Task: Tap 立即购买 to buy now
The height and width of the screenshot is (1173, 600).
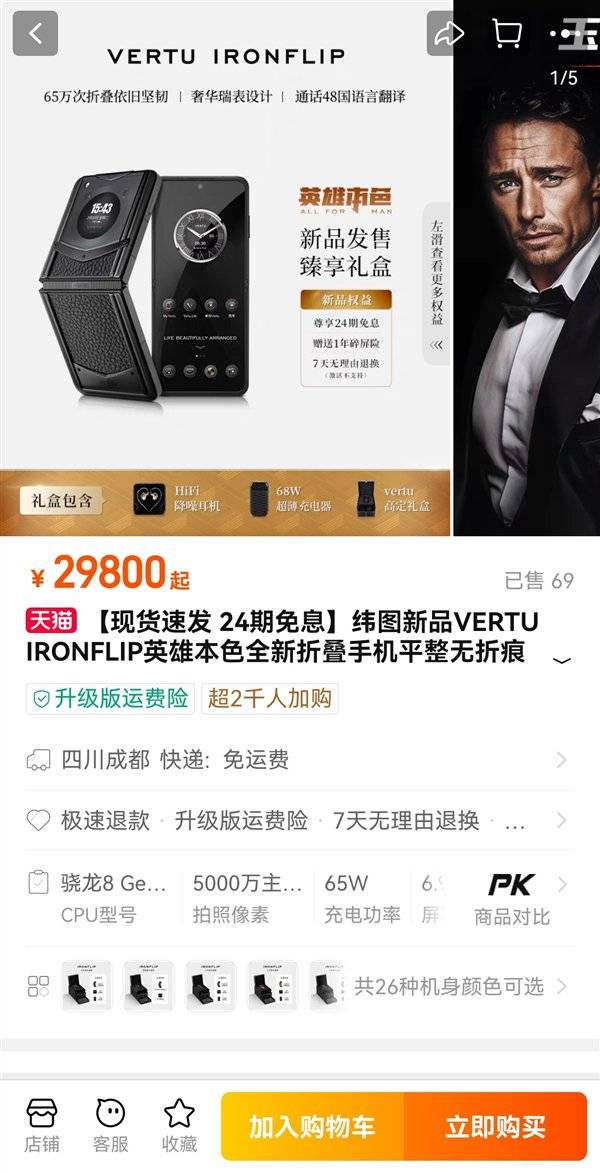Action: [x=496, y=1127]
